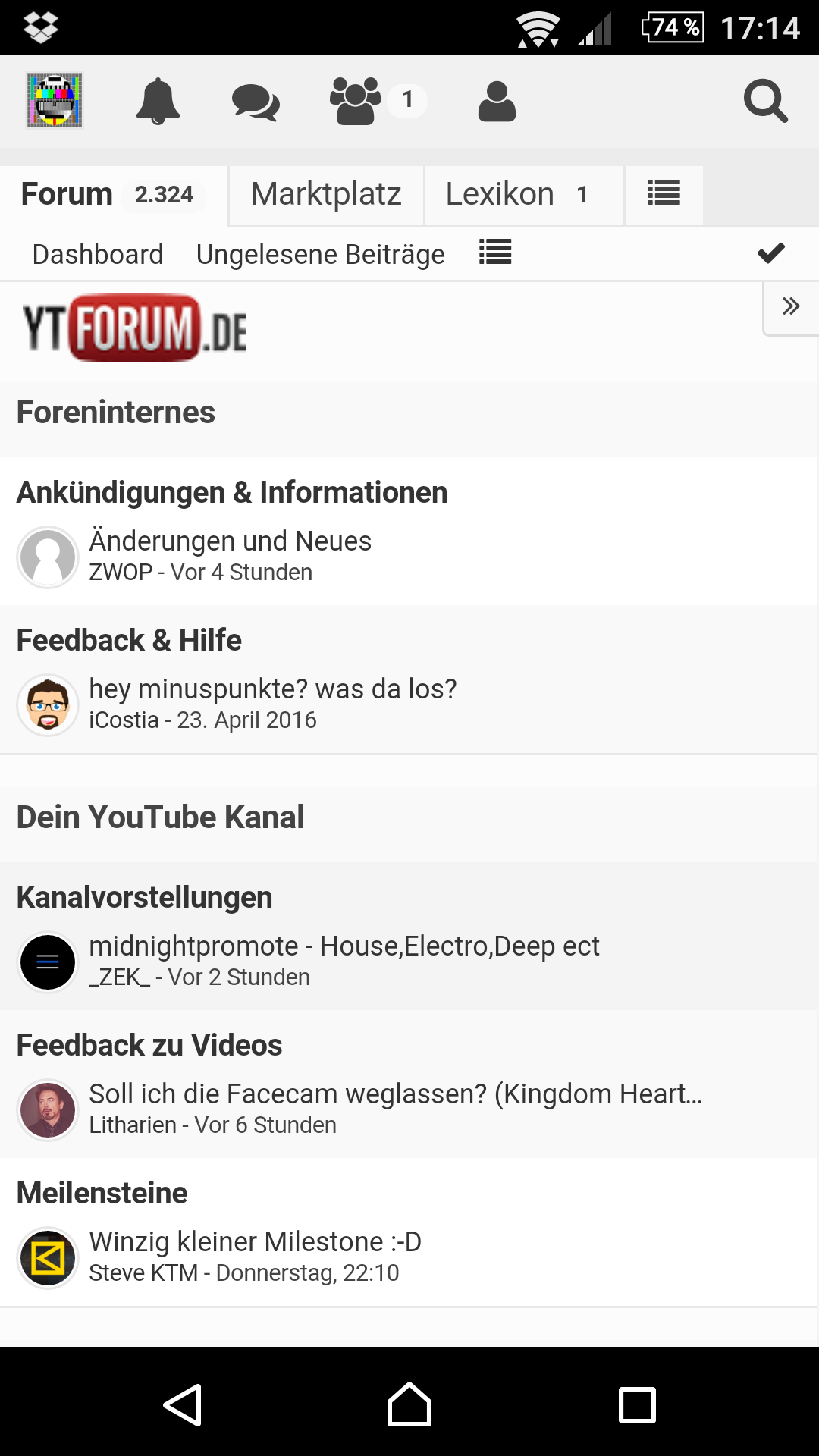Image resolution: width=819 pixels, height=1456 pixels.
Task: Go back with the system back button
Action: 182,1404
